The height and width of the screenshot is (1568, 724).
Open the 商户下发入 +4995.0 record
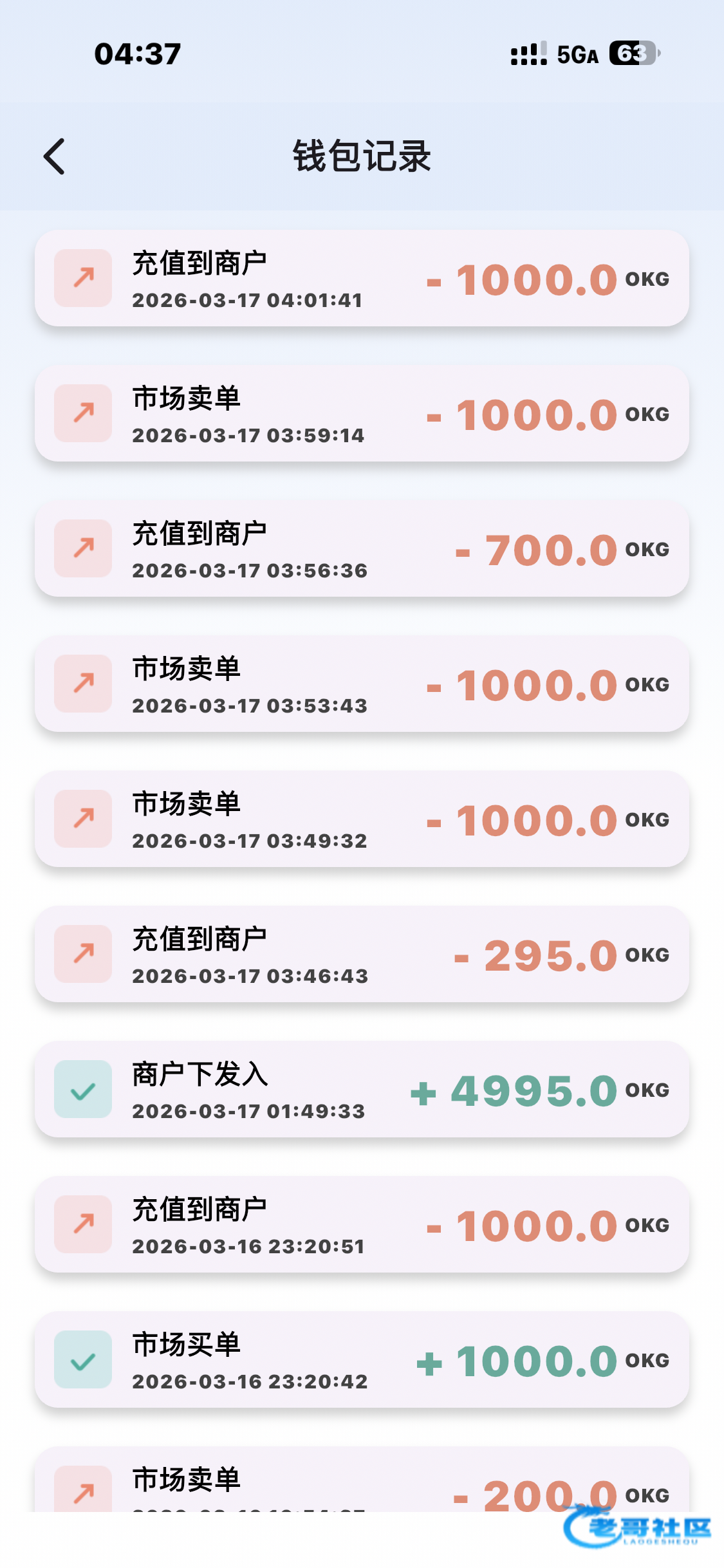pos(362,1089)
